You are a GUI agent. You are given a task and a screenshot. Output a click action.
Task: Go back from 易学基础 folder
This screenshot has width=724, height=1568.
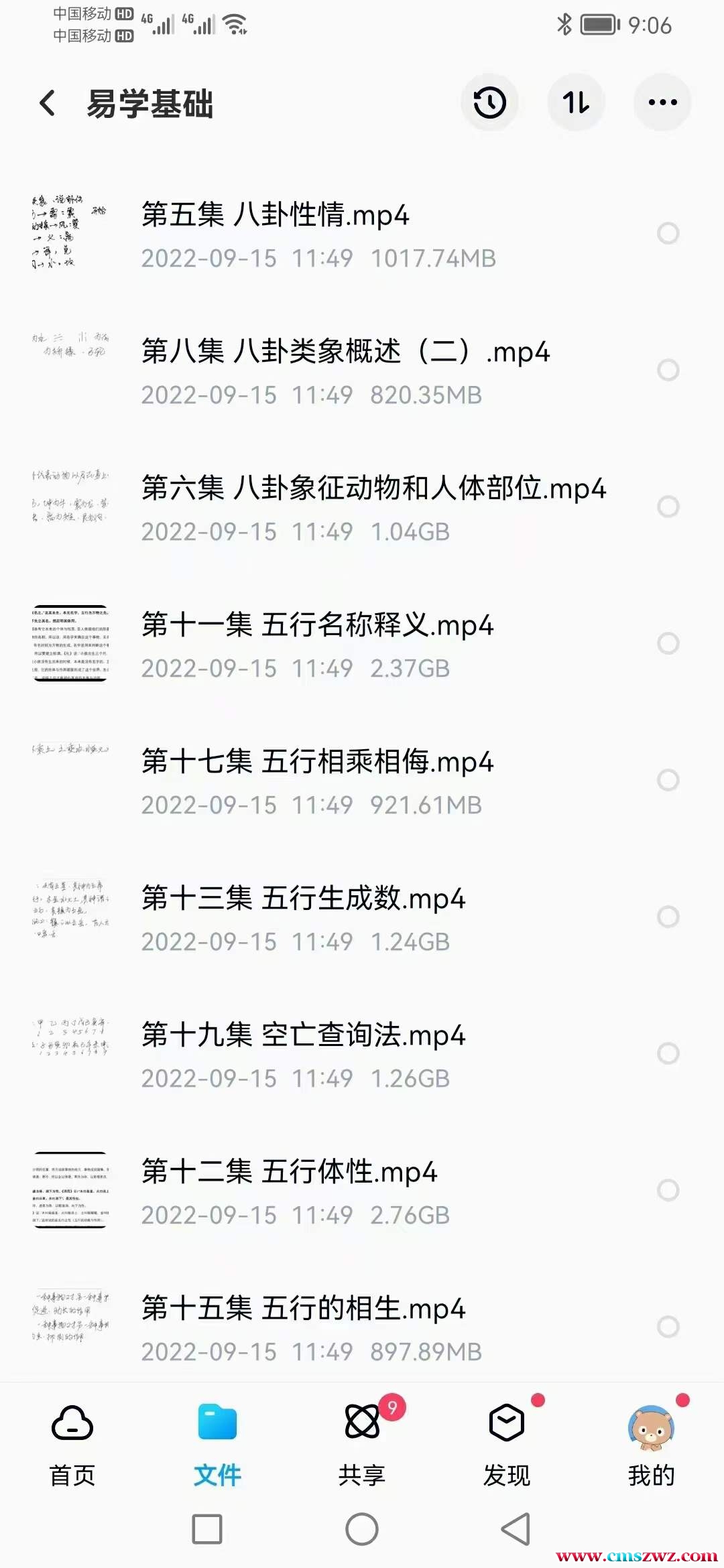click(x=48, y=103)
